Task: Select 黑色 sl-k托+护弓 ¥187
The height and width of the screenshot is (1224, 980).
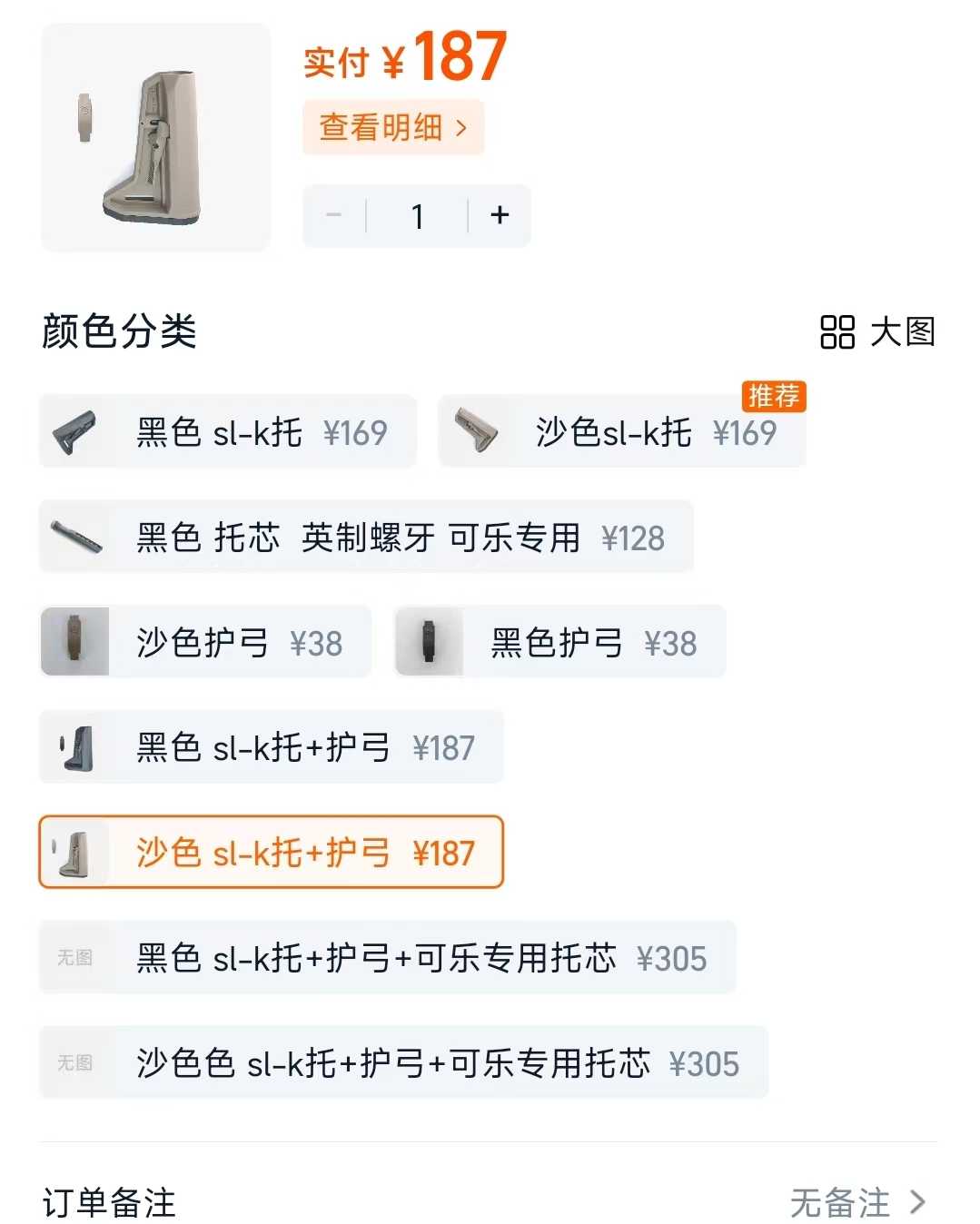Action: pyautogui.click(x=272, y=748)
